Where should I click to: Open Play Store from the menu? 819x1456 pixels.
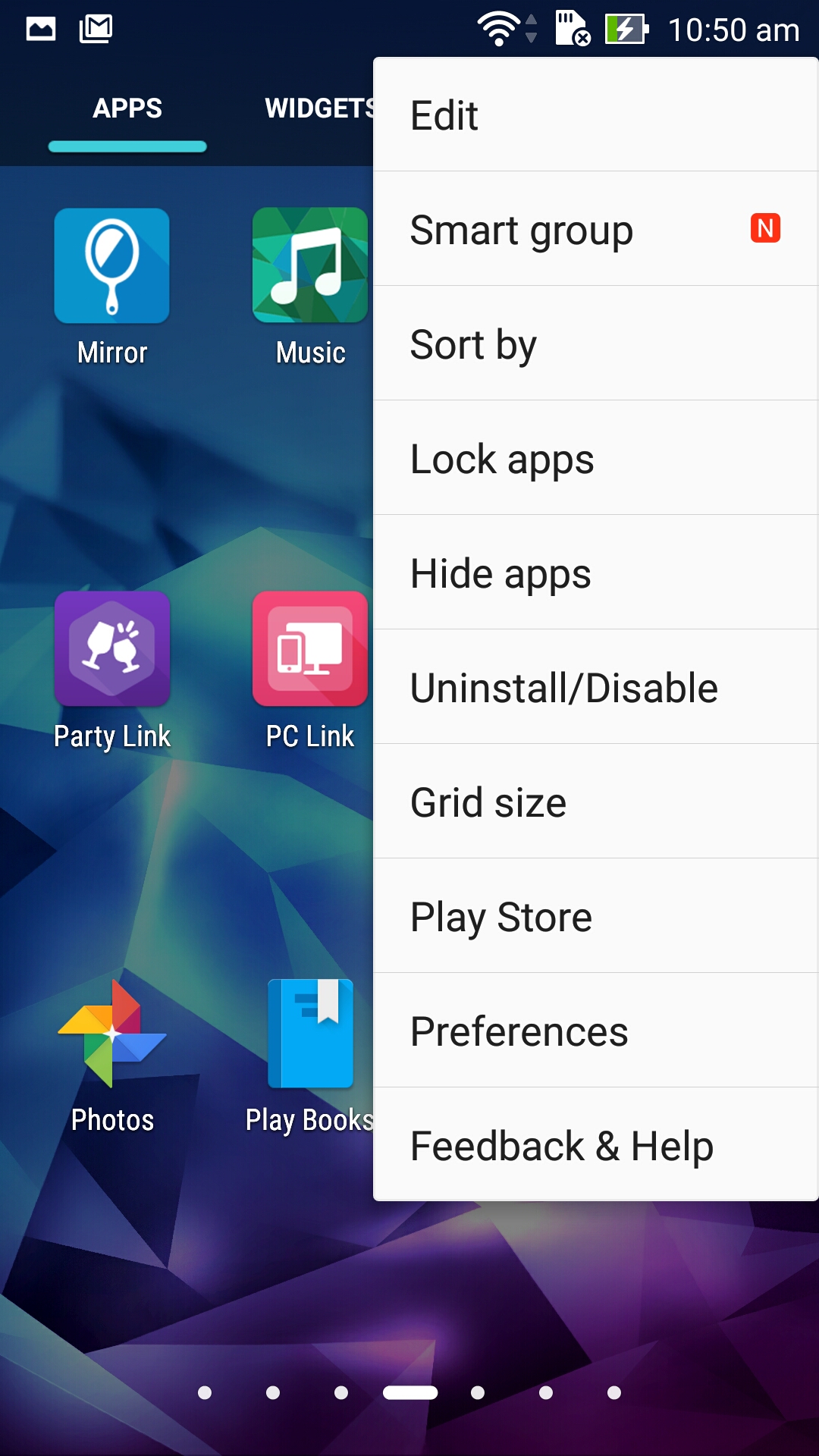click(x=596, y=917)
